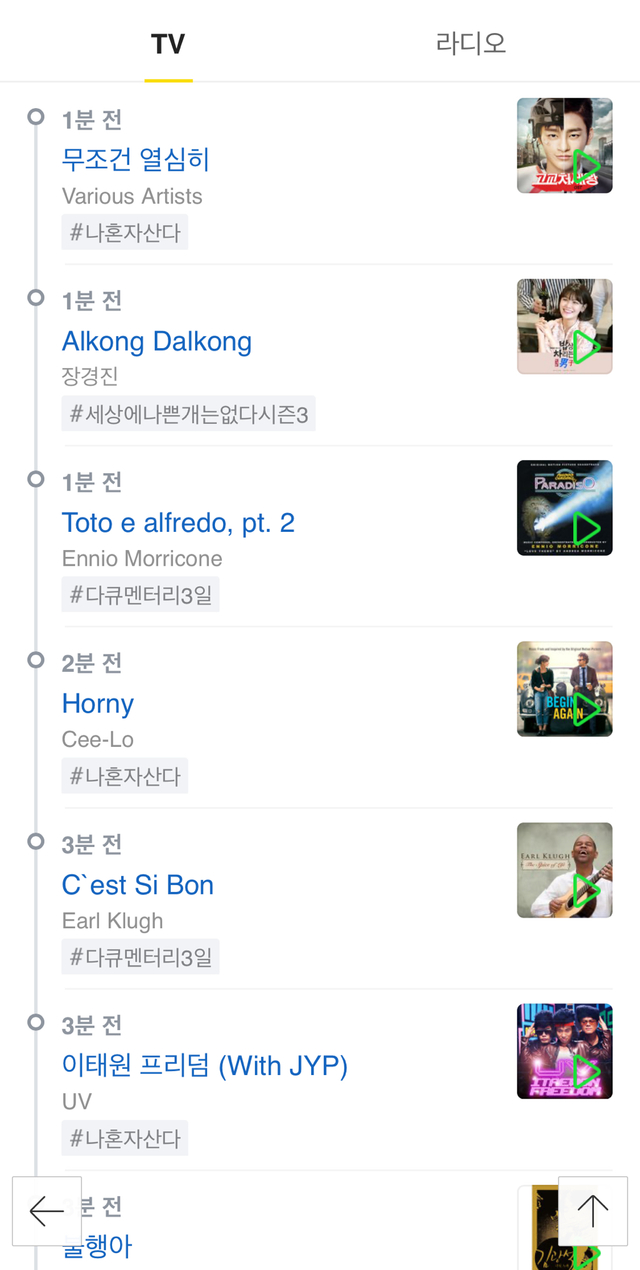Image resolution: width=640 pixels, height=1270 pixels.
Task: Tap the #다큐멘터리3일 tag under C`est Si Bon
Action: tap(140, 957)
